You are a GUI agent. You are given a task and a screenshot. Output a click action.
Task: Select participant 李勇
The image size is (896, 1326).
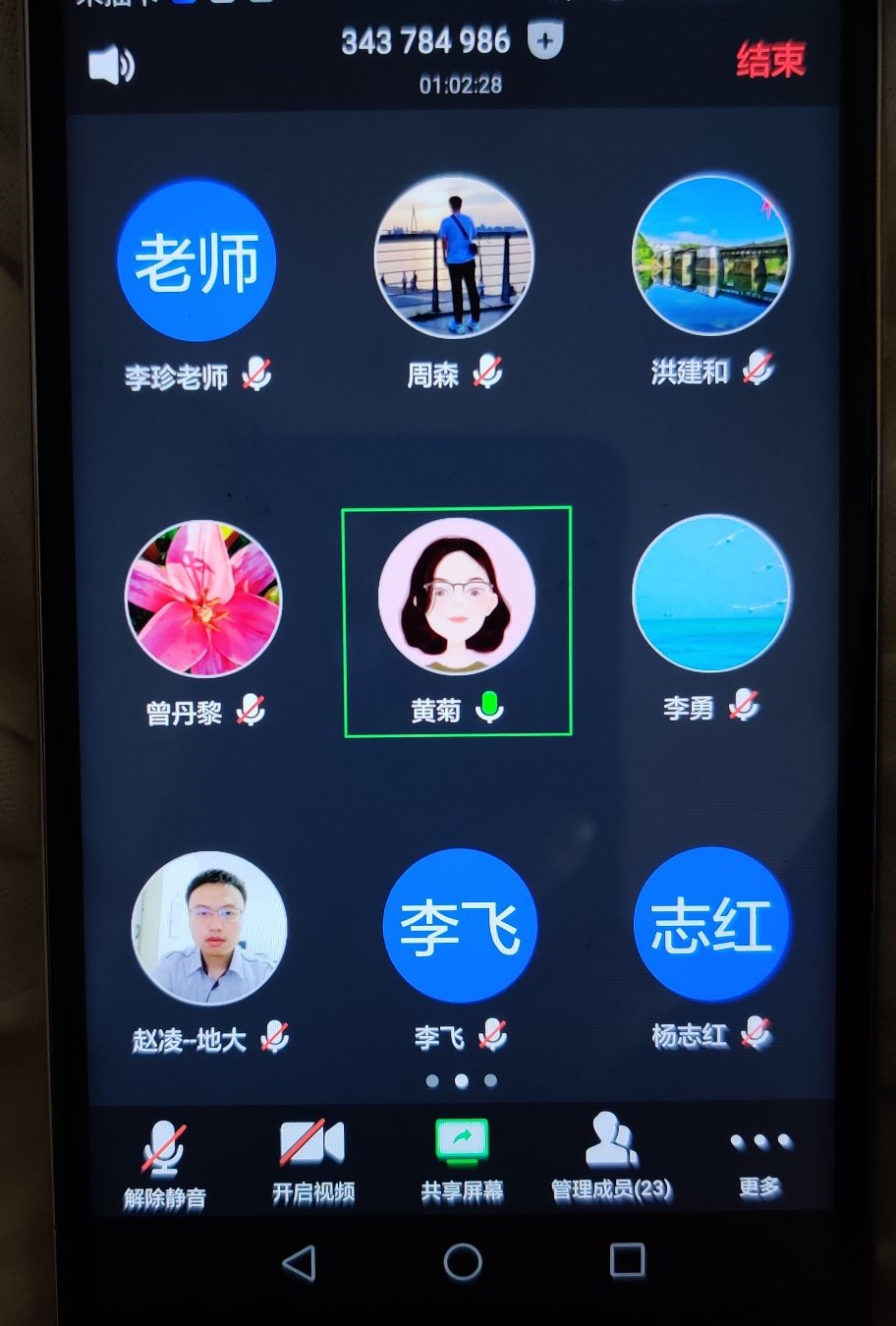pyautogui.click(x=711, y=594)
